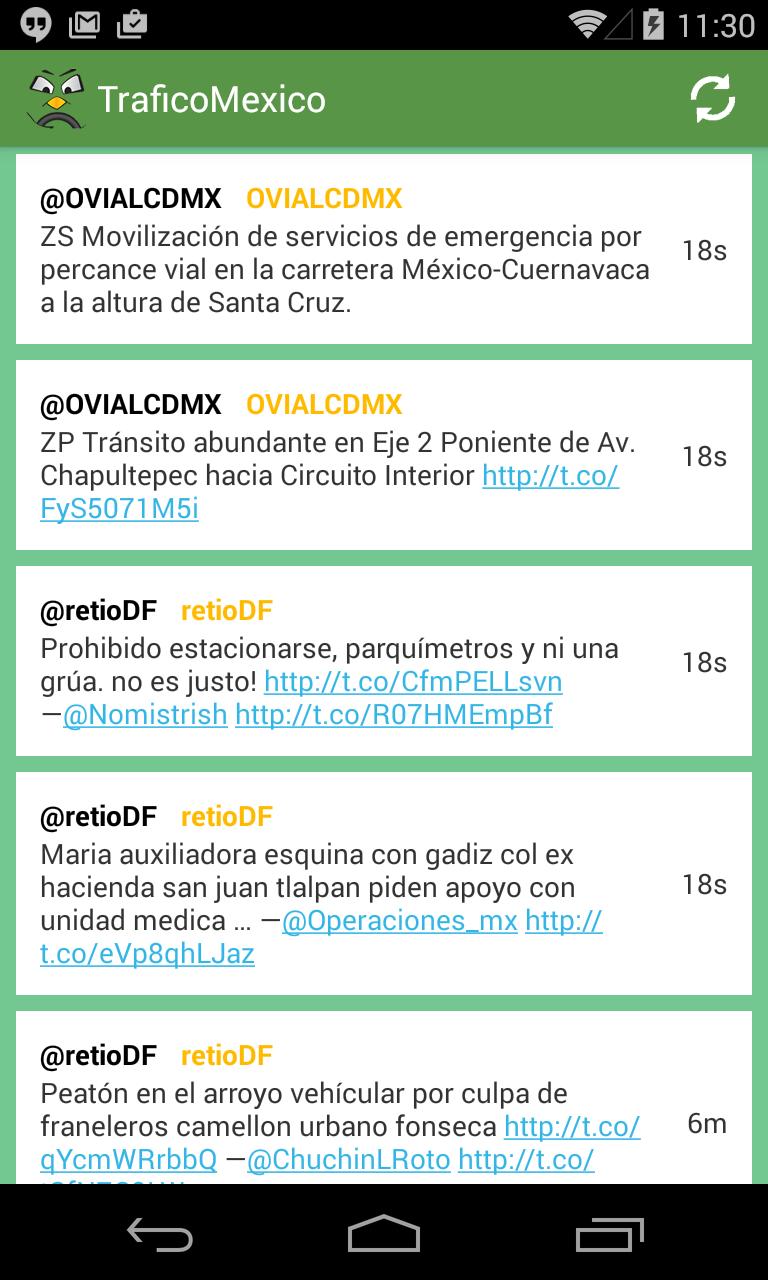Select the OVIALCDMX account label on second tweet
This screenshot has width=768, height=1280.
pyautogui.click(x=322, y=405)
